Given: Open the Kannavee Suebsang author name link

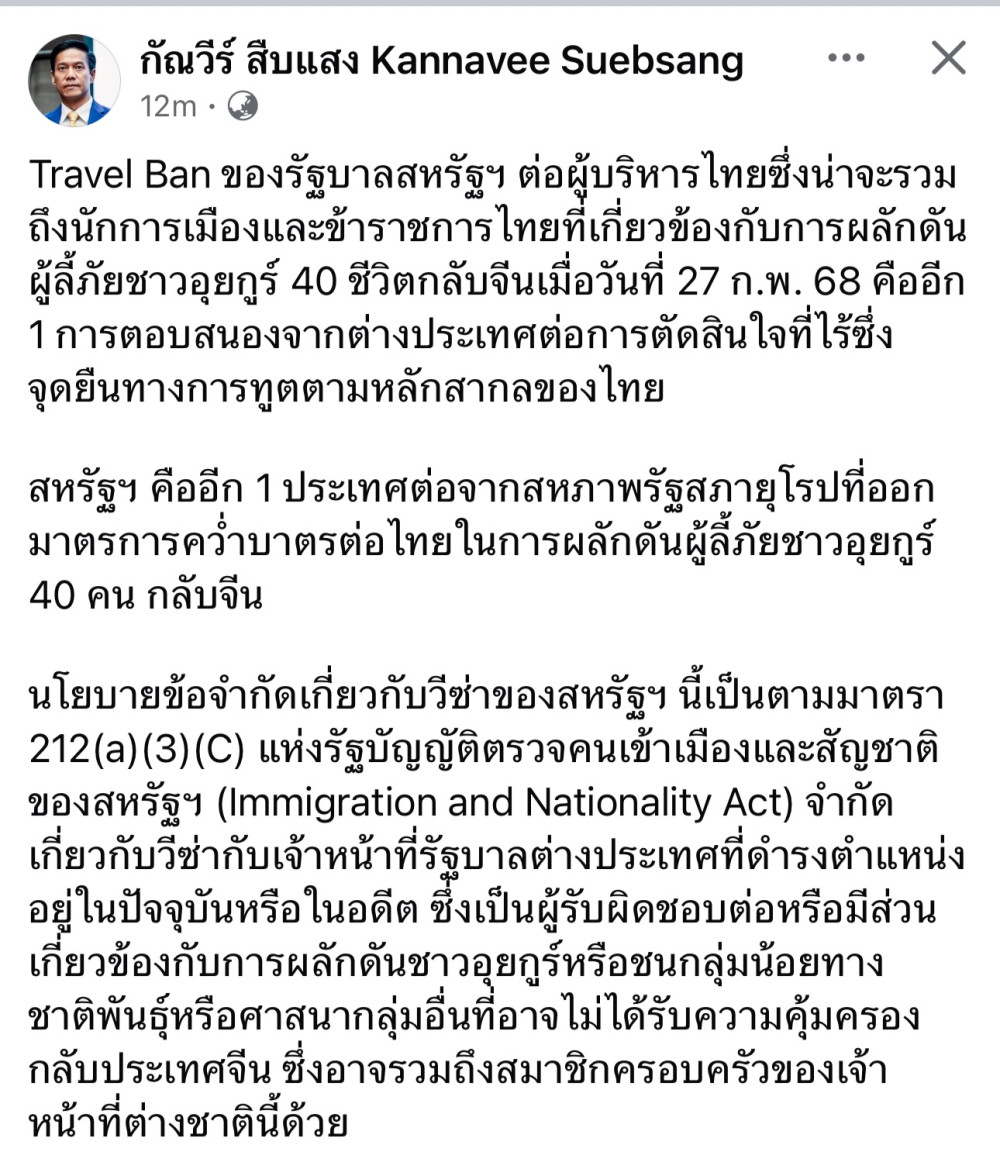Looking at the screenshot, I should pos(440,61).
